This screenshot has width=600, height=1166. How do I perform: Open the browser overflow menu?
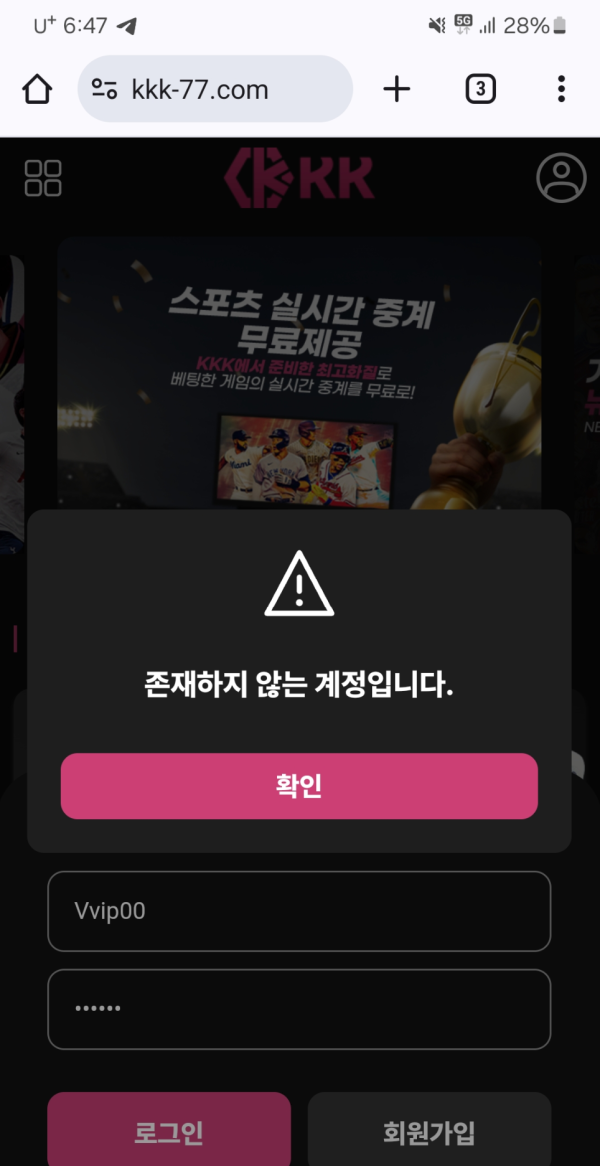[x=561, y=89]
